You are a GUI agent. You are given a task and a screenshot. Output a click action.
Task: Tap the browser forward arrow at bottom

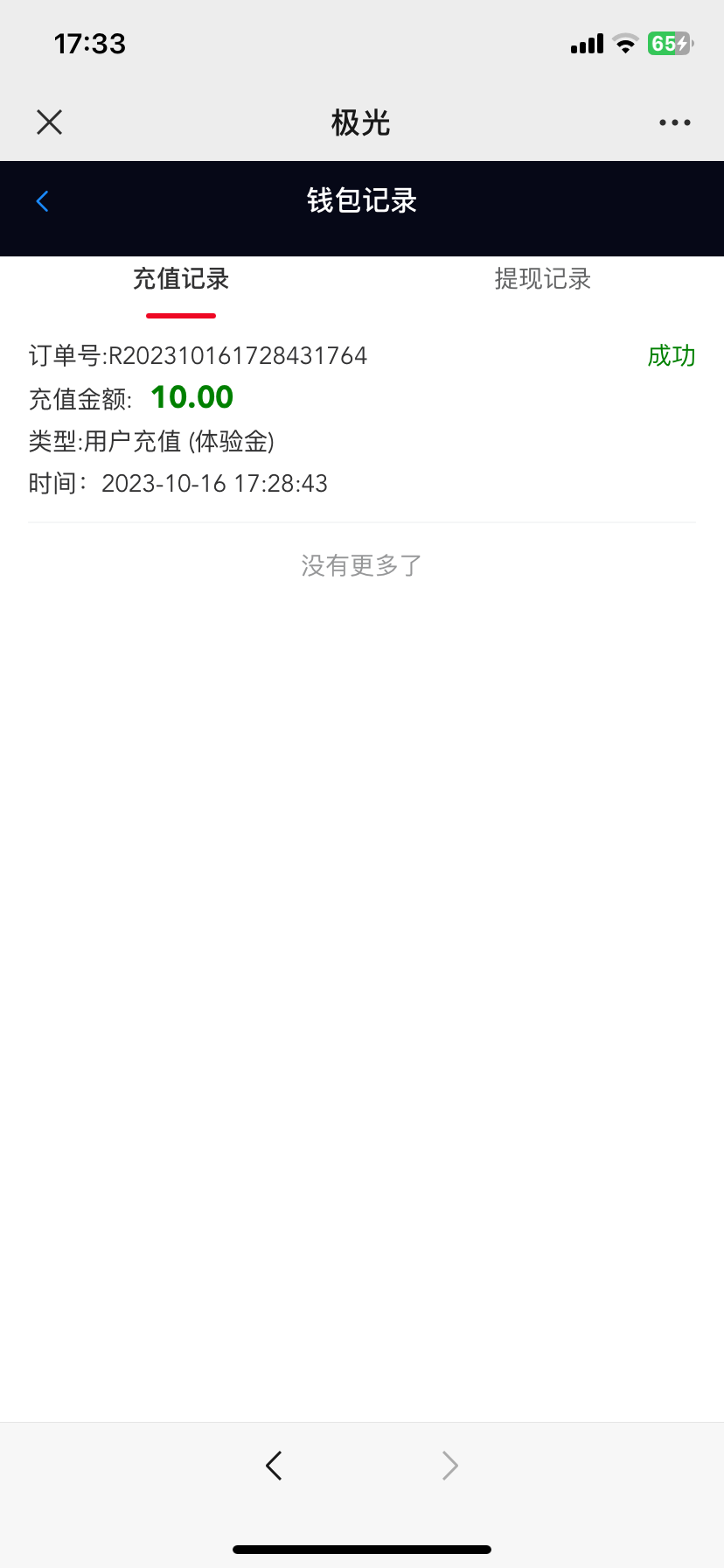coord(449,1465)
